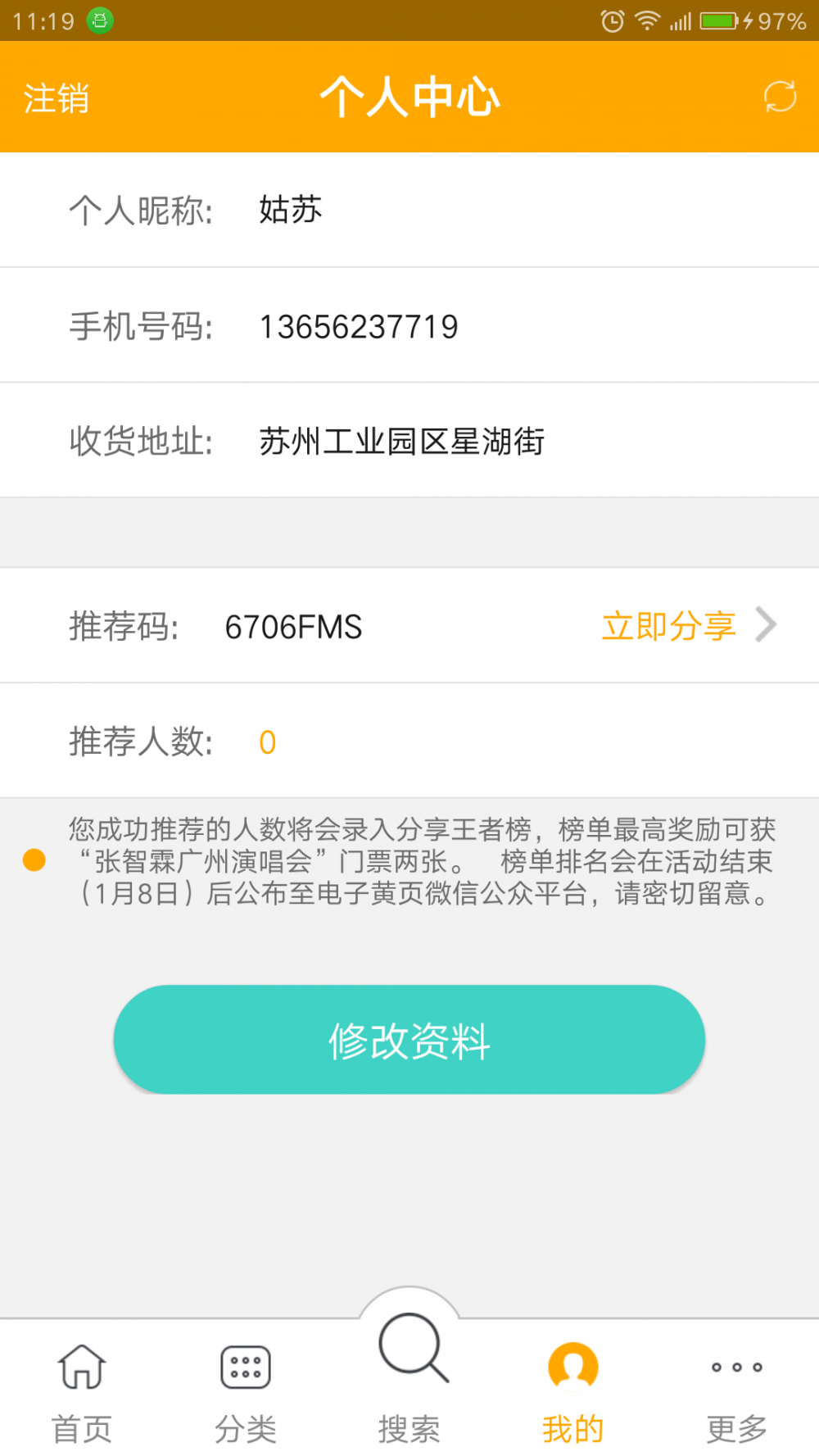Image resolution: width=819 pixels, height=1456 pixels.
Task: Open the 搜索 tab
Action: point(409,1377)
